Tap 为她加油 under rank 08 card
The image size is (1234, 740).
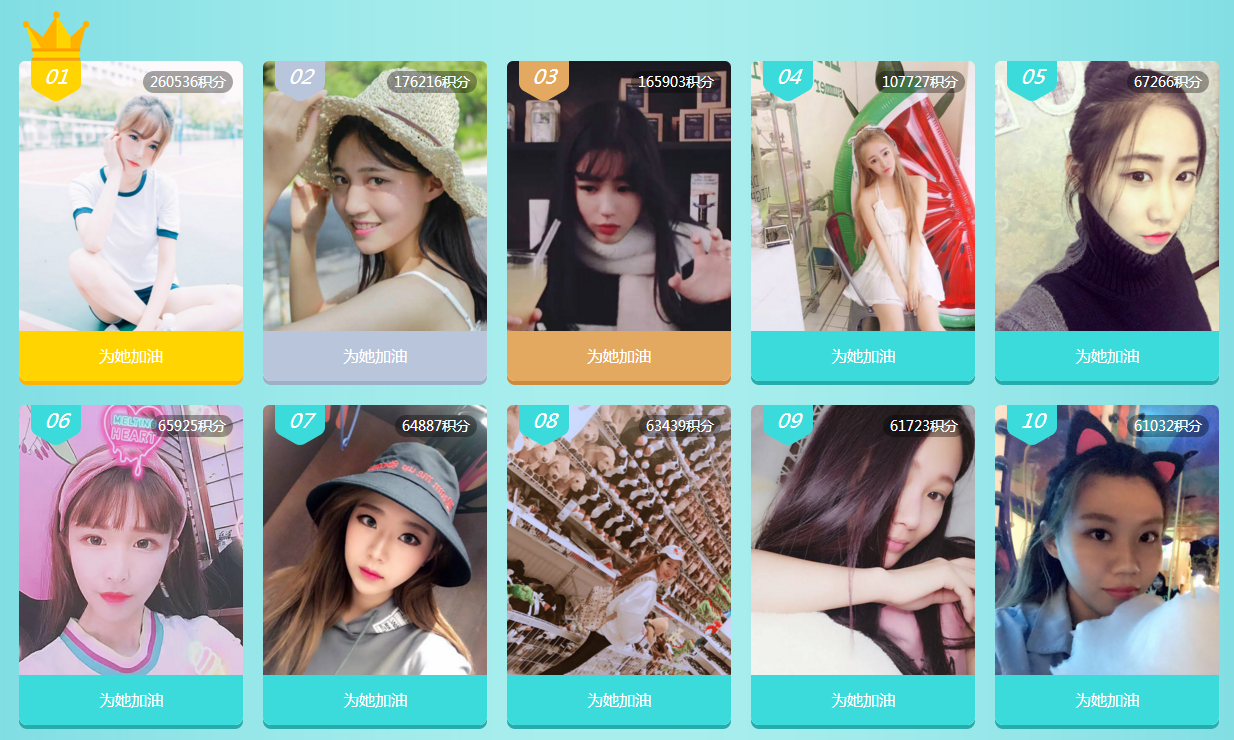(619, 700)
